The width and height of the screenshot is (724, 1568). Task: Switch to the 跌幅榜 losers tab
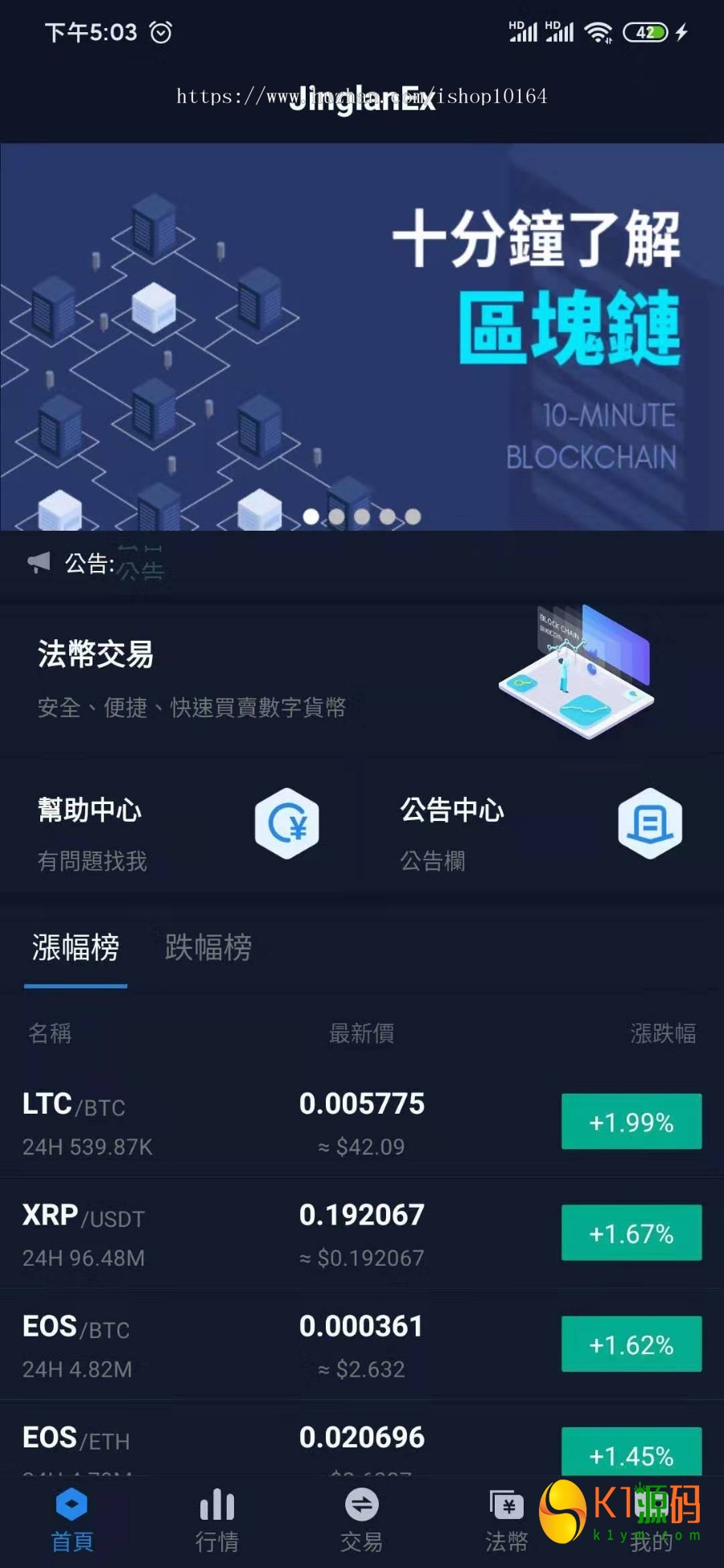coord(208,949)
